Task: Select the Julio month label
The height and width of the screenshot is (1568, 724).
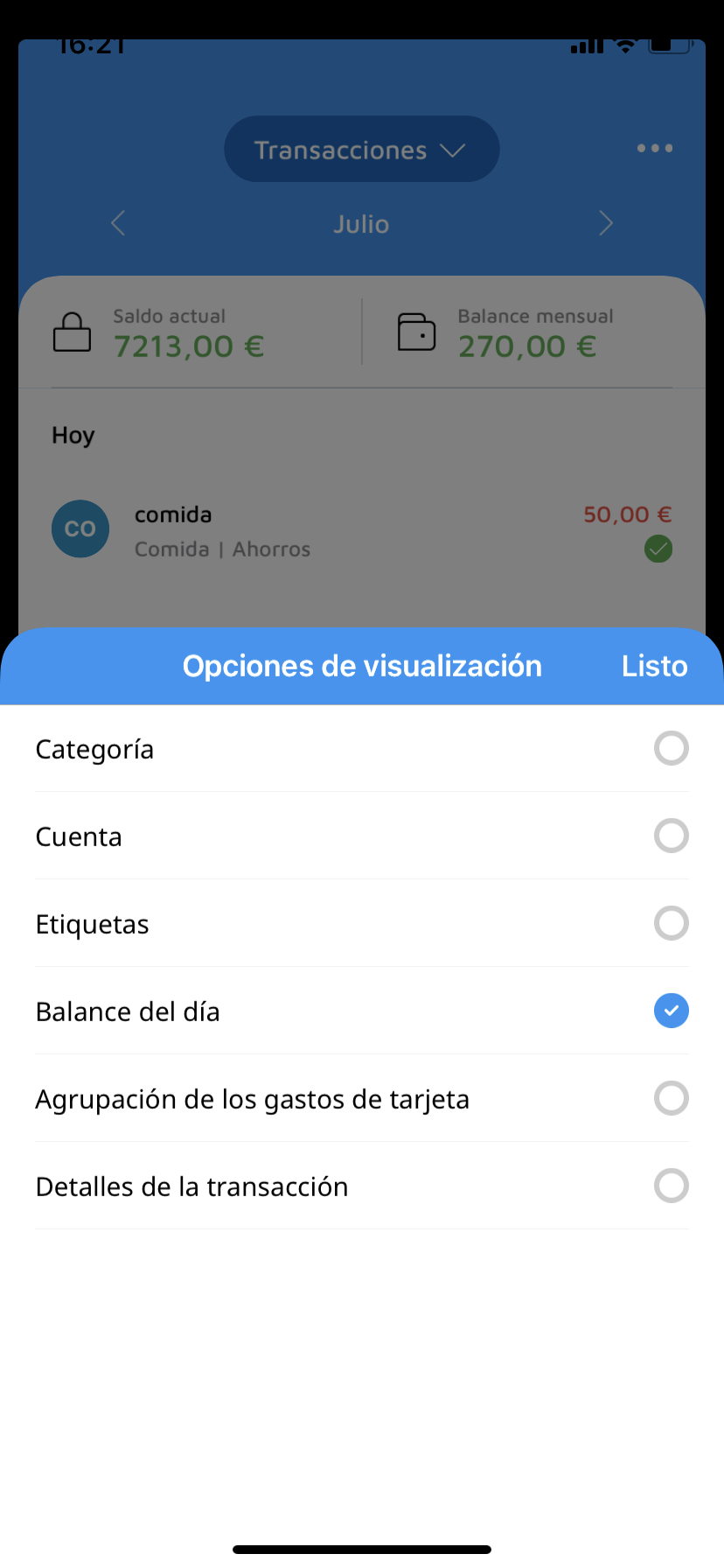Action: 361,224
